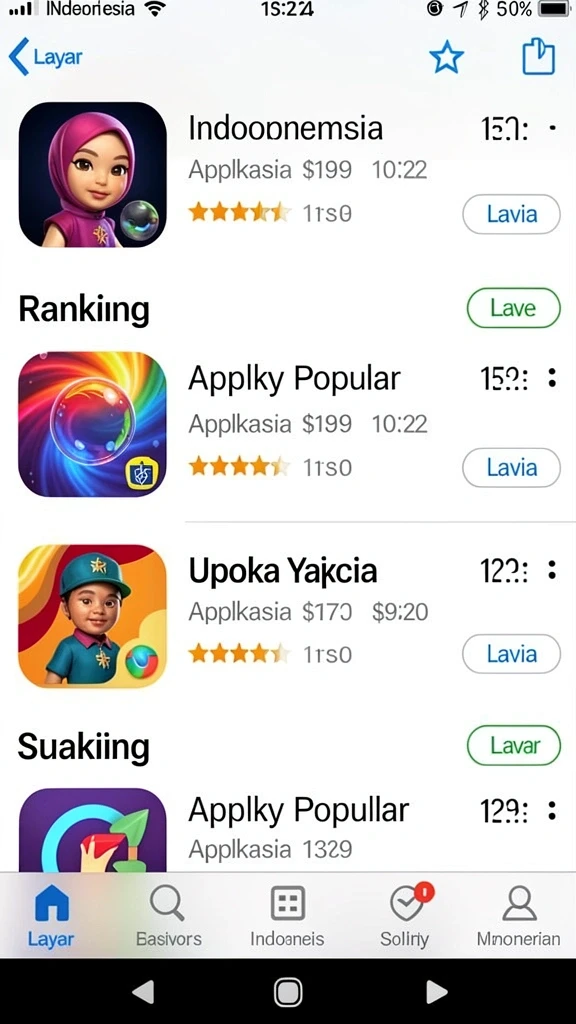The height and width of the screenshot is (1024, 576).
Task: Tap Lavia button for Applky Popular
Action: (x=511, y=468)
